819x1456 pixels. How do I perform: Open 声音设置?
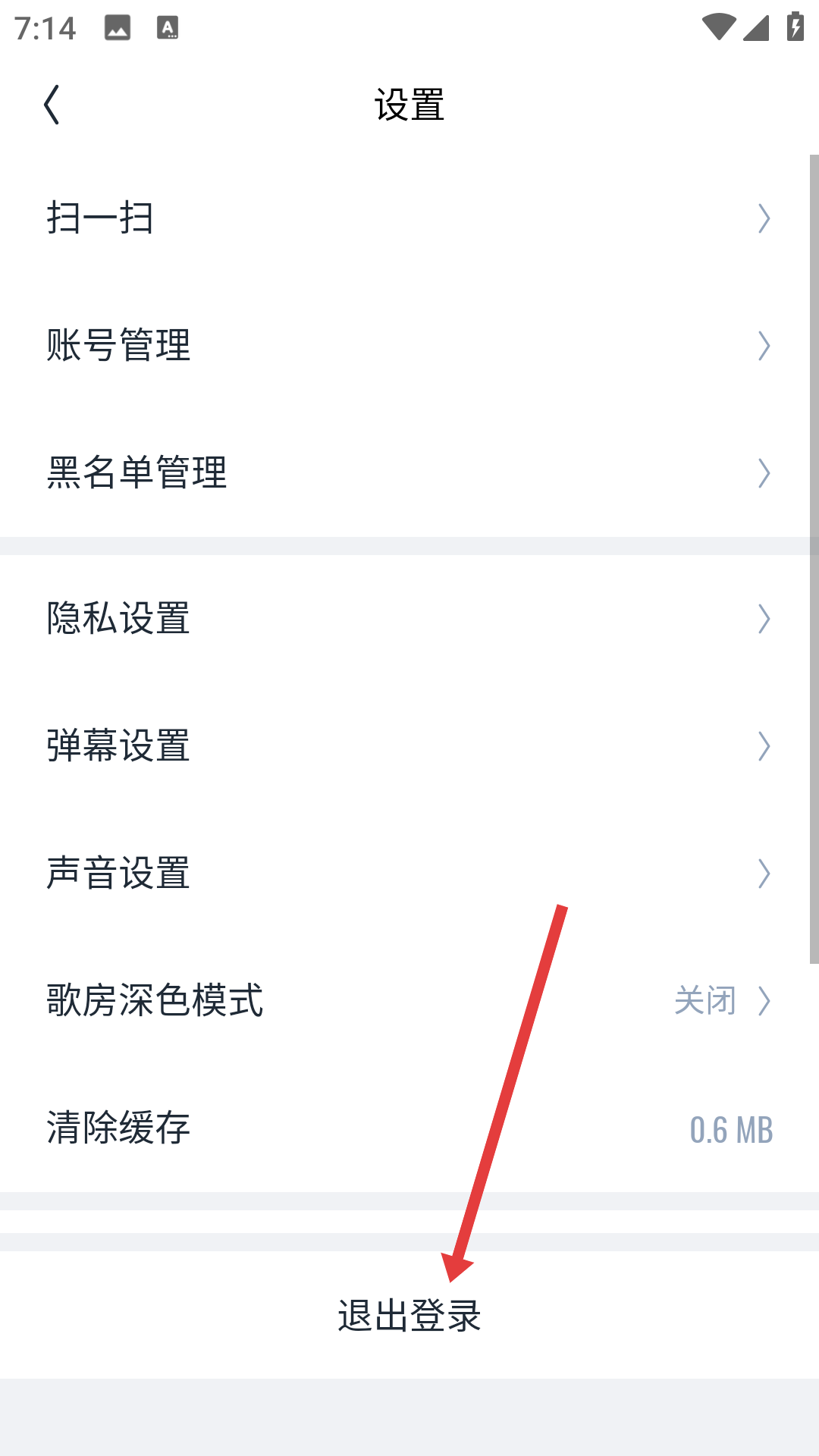[x=409, y=874]
